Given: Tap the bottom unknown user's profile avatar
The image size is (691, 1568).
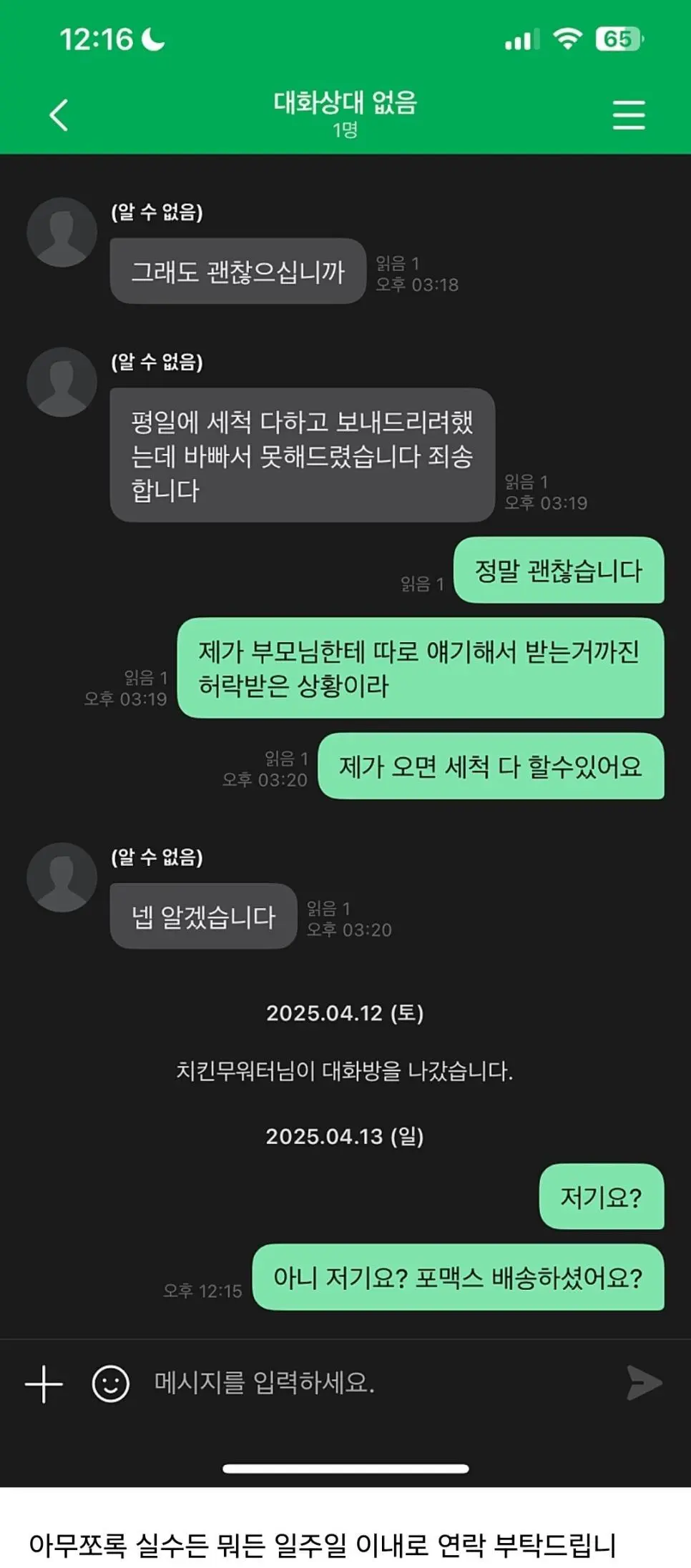Looking at the screenshot, I should point(63,878).
